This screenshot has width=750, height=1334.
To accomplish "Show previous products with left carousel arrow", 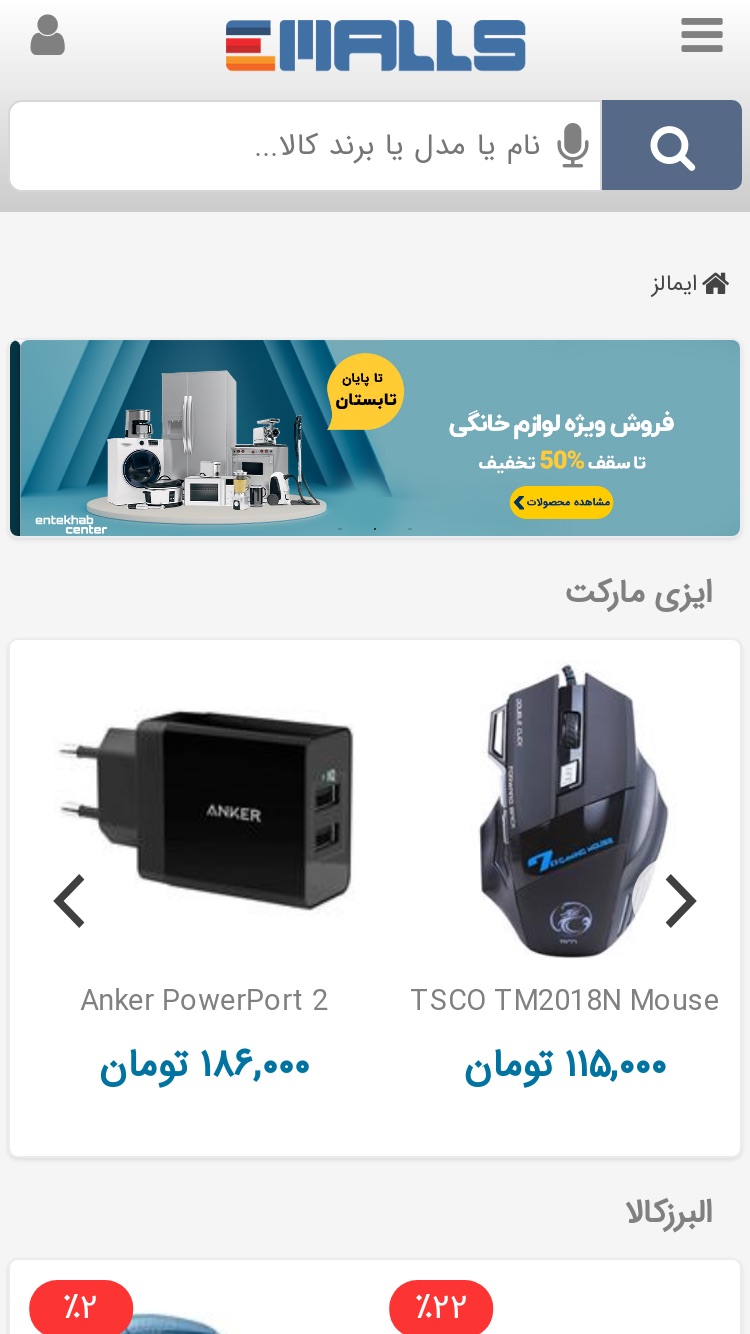I will pyautogui.click(x=69, y=901).
